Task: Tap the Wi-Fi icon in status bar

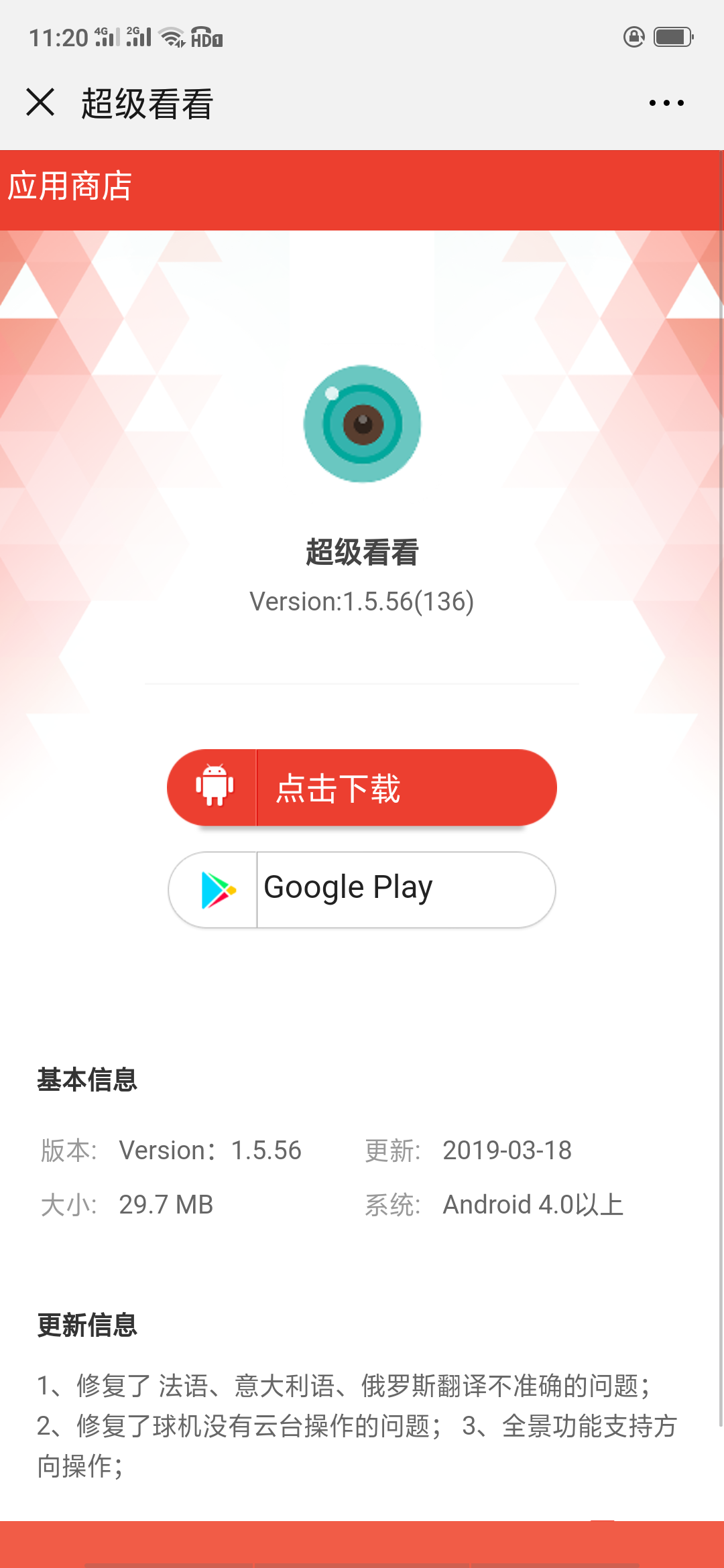Action: coord(173,38)
